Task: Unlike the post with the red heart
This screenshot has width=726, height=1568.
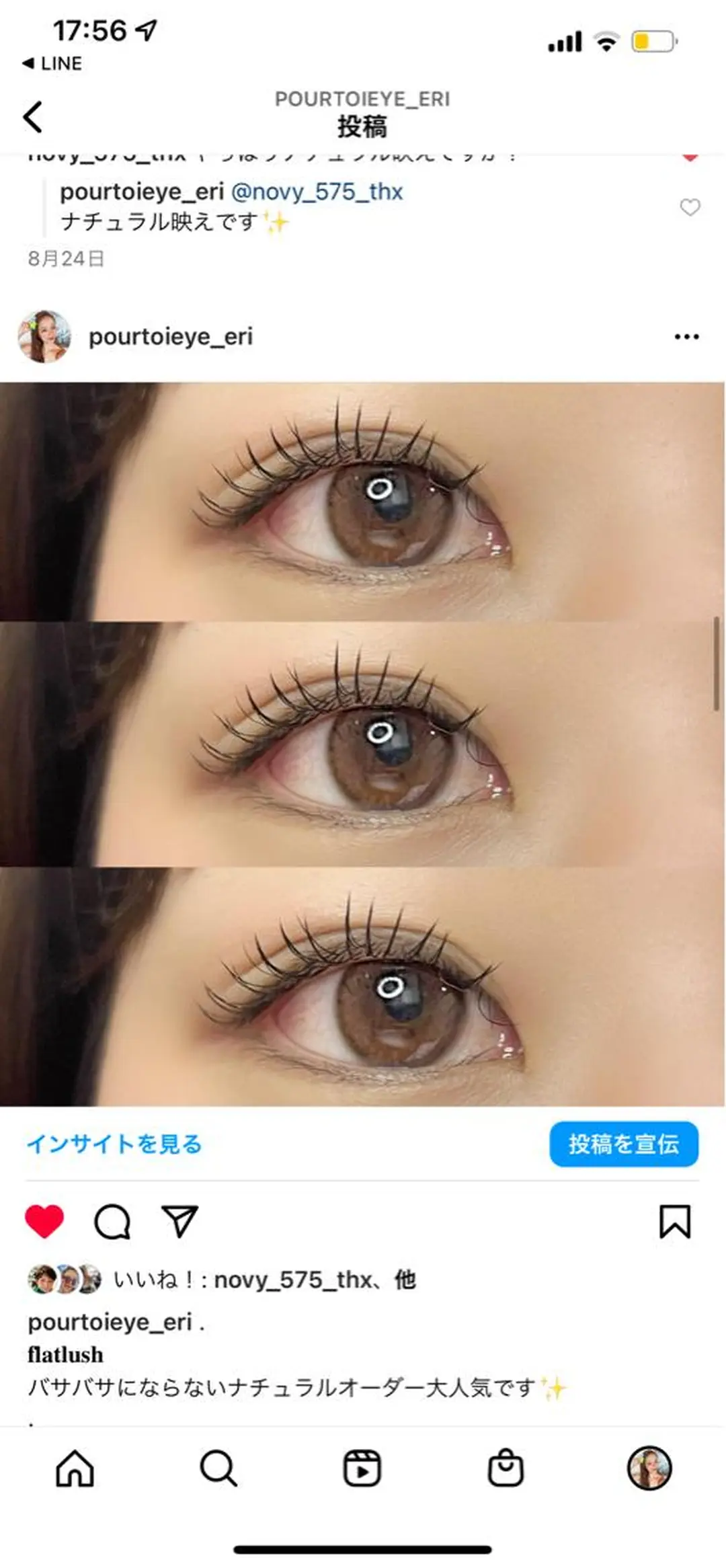Action: pyautogui.click(x=44, y=1222)
